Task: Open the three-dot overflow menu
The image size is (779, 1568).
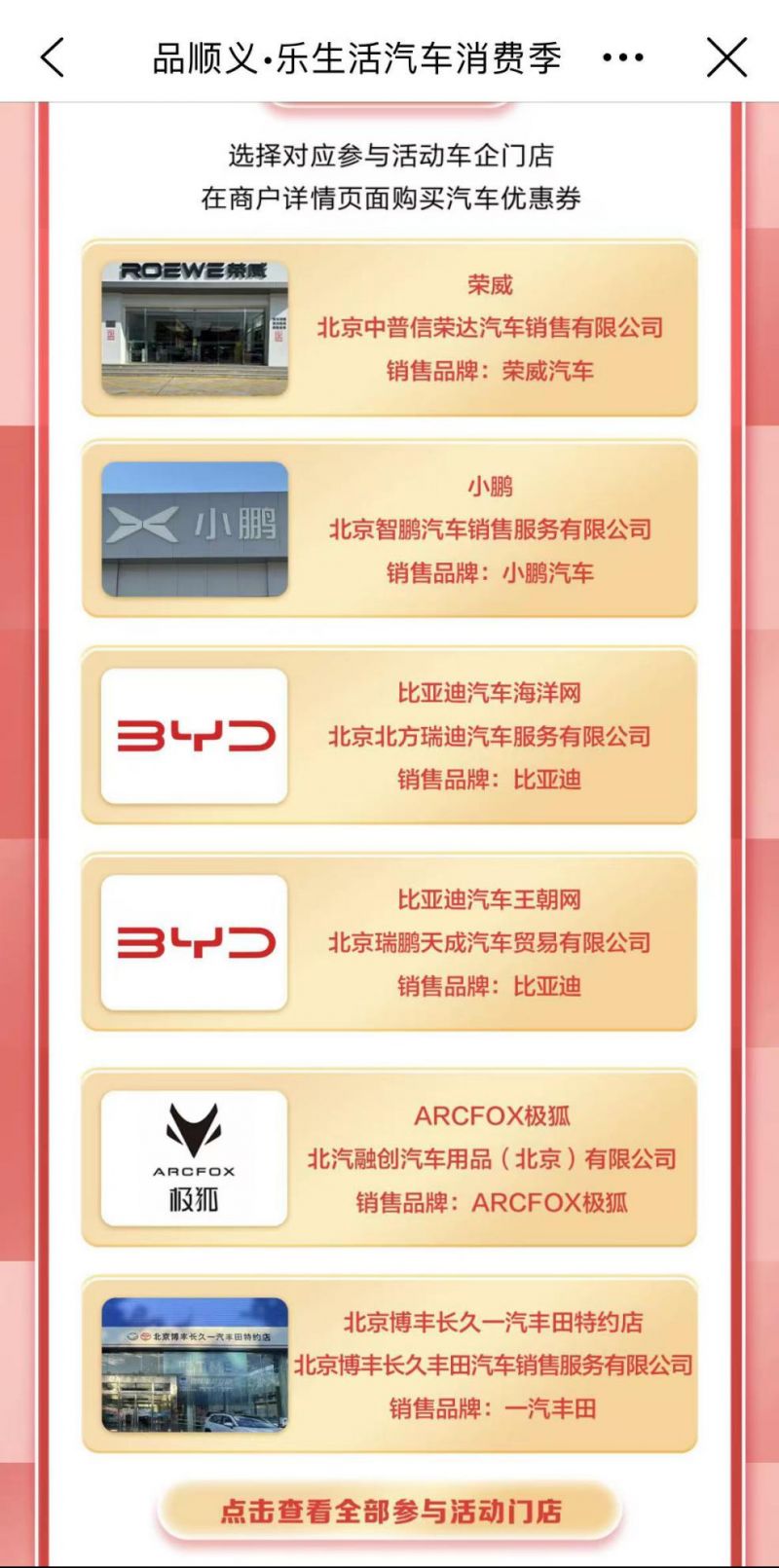Action: click(623, 57)
